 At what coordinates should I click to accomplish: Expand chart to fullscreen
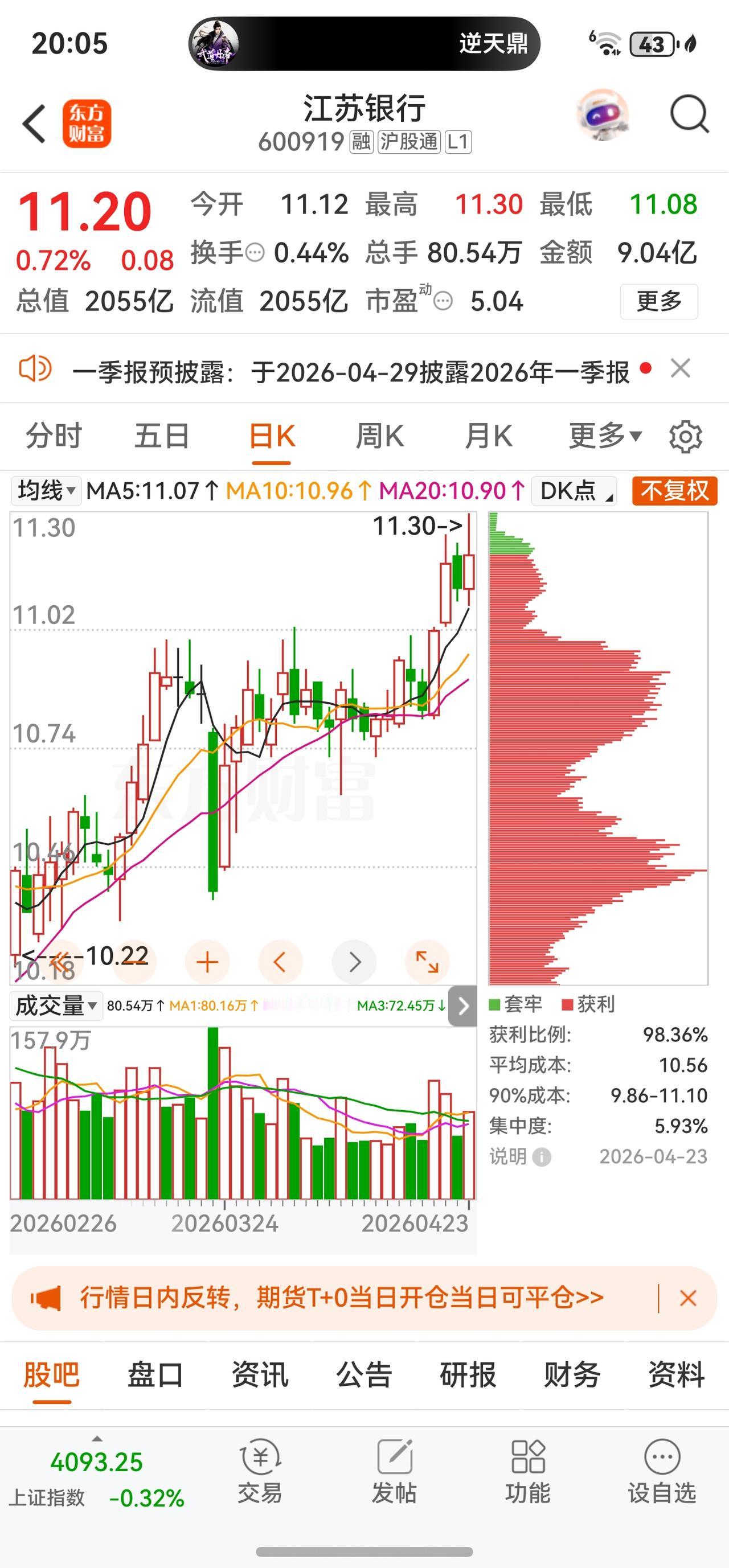[x=427, y=962]
